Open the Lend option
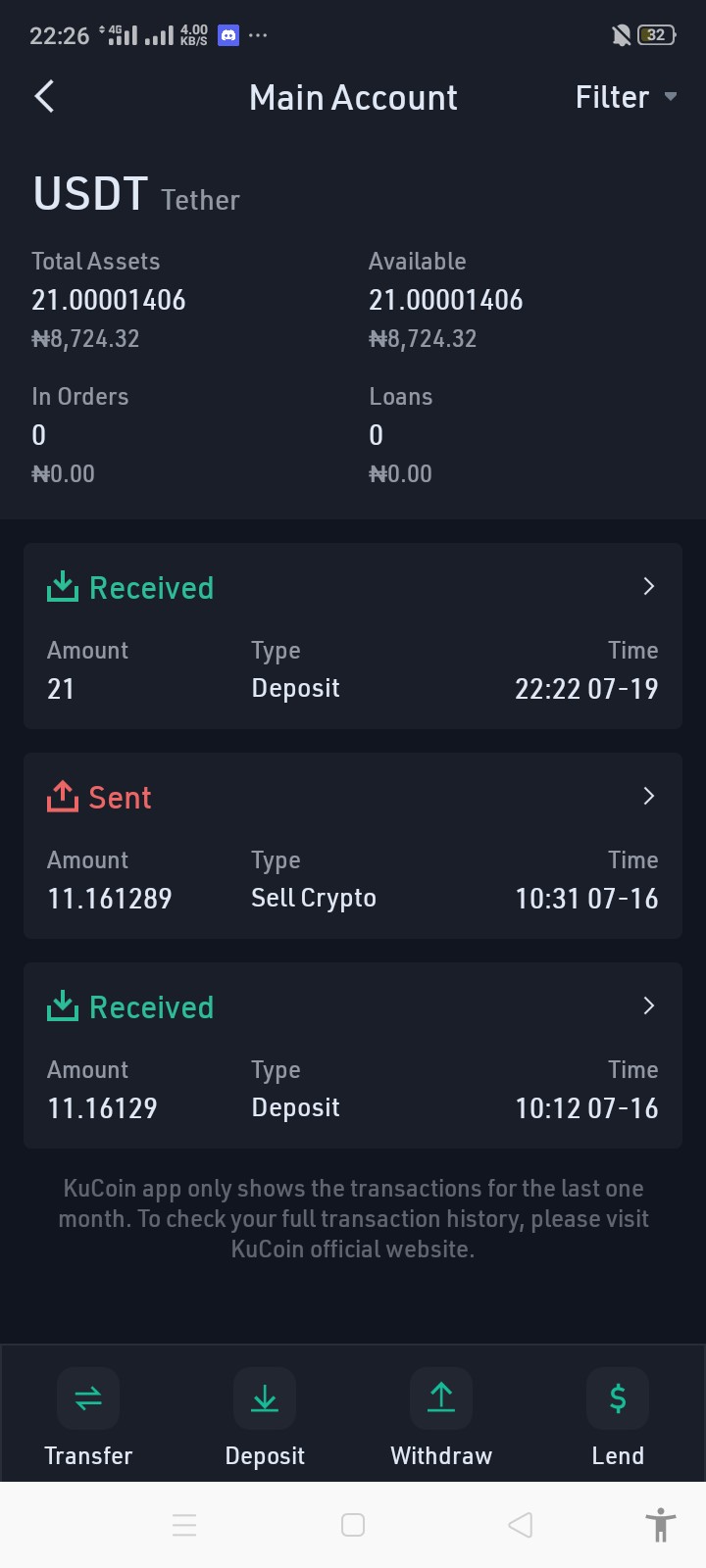 (x=618, y=1417)
